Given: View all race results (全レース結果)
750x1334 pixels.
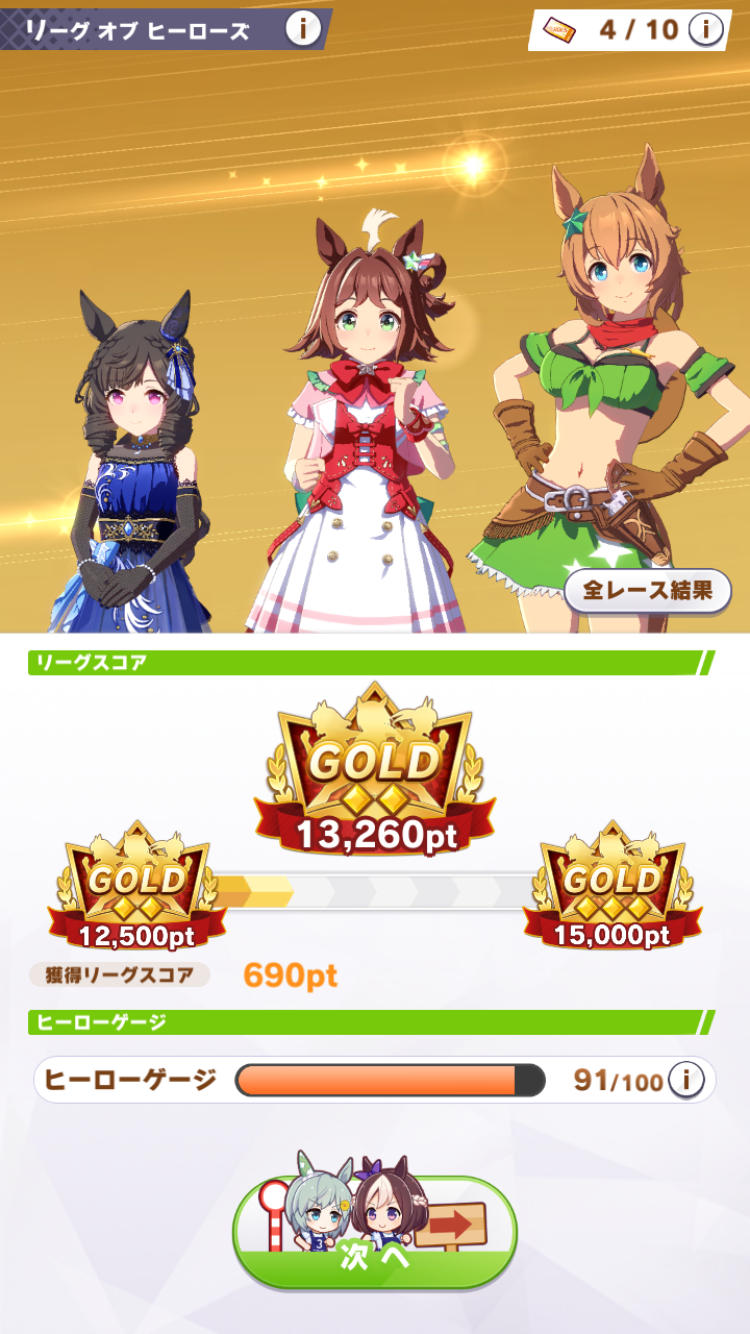Looking at the screenshot, I should (x=648, y=590).
